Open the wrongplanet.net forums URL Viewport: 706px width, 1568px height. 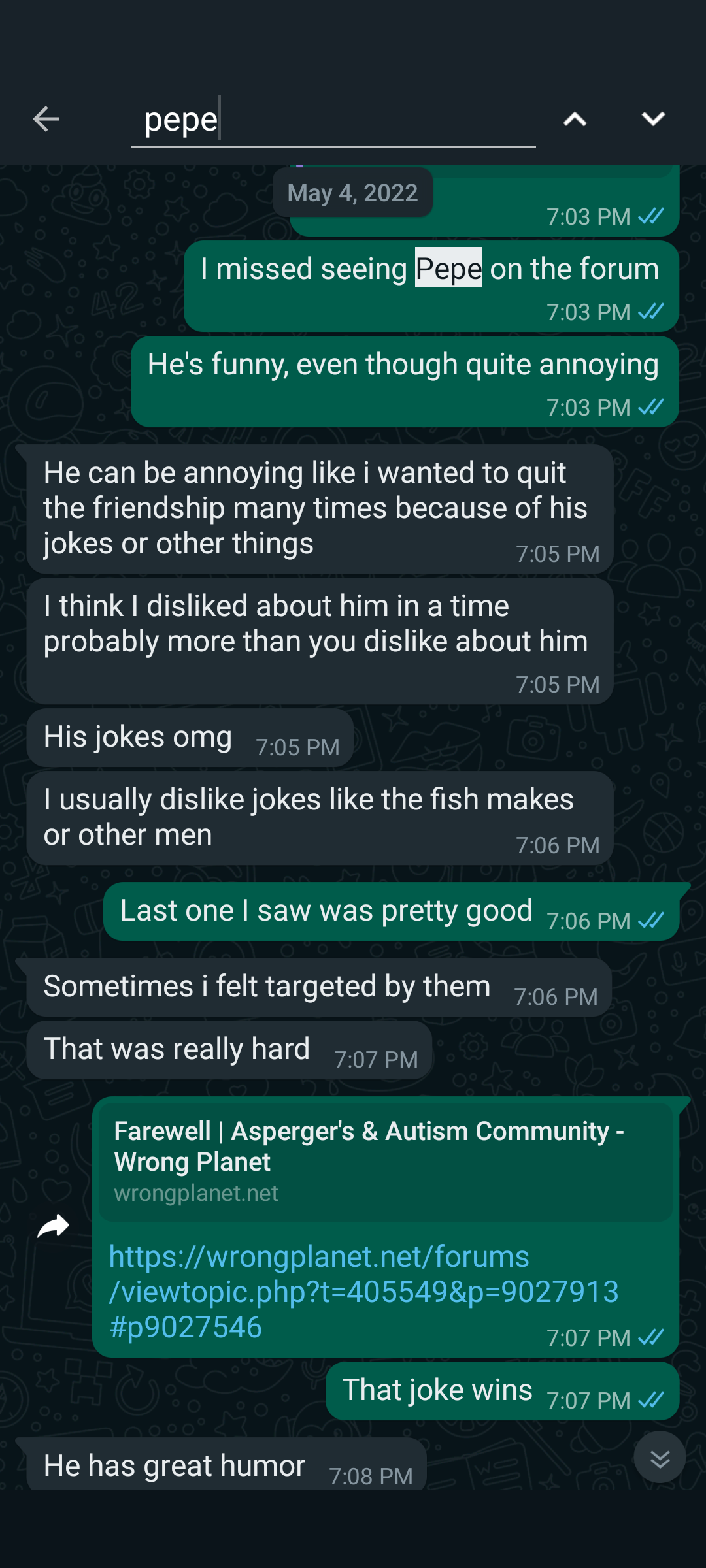pos(363,1292)
